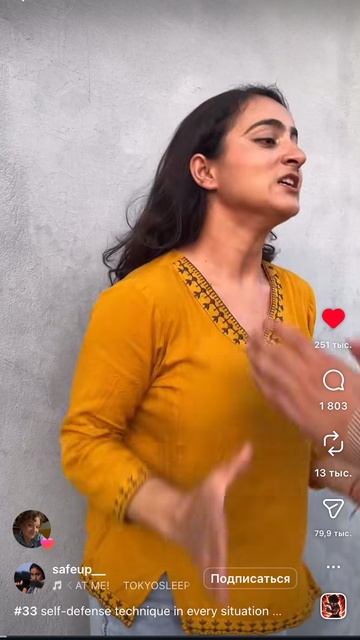Open safeup__ profile username
360x640 pixels.
click(79, 570)
